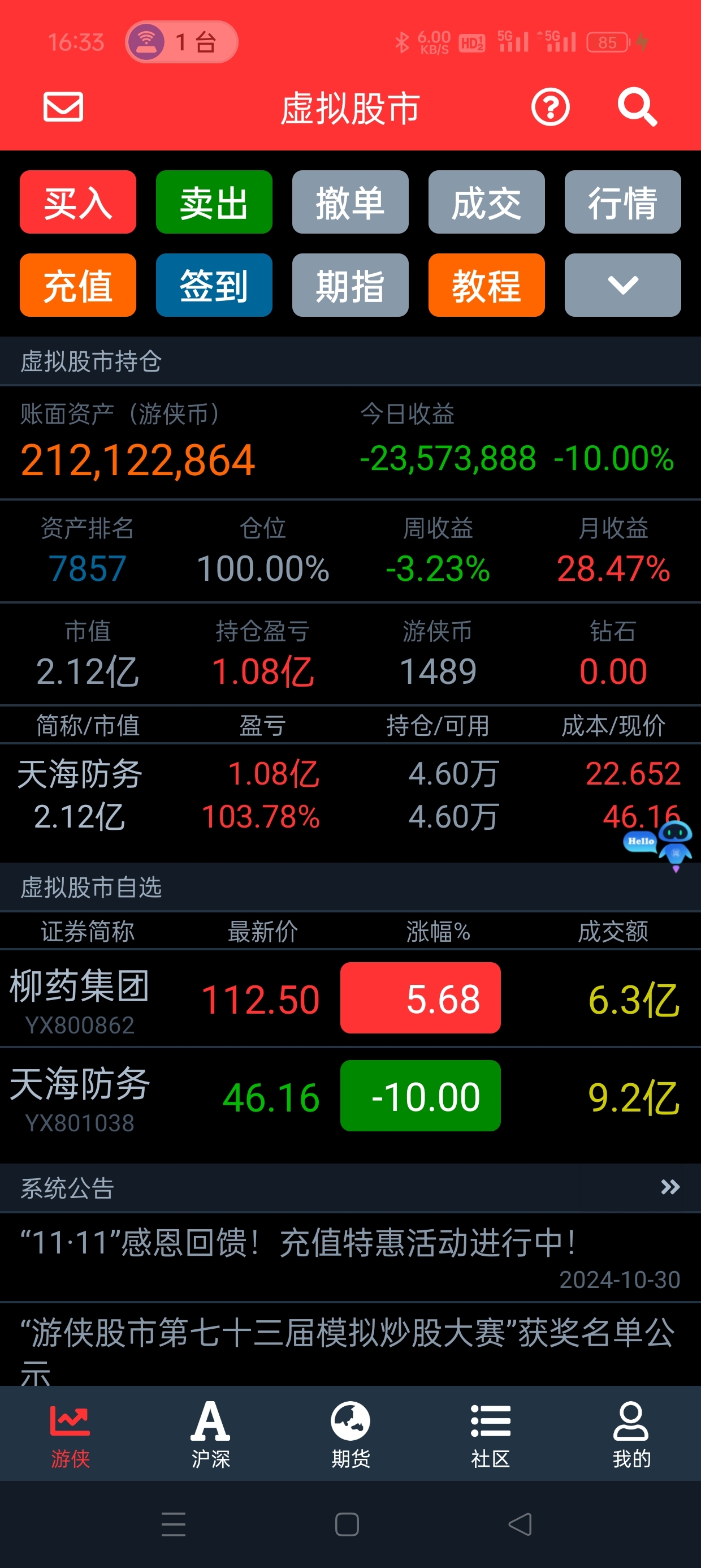This screenshot has height=1568, width=701.
Task: Open the 行情 quotes button
Action: (x=622, y=202)
